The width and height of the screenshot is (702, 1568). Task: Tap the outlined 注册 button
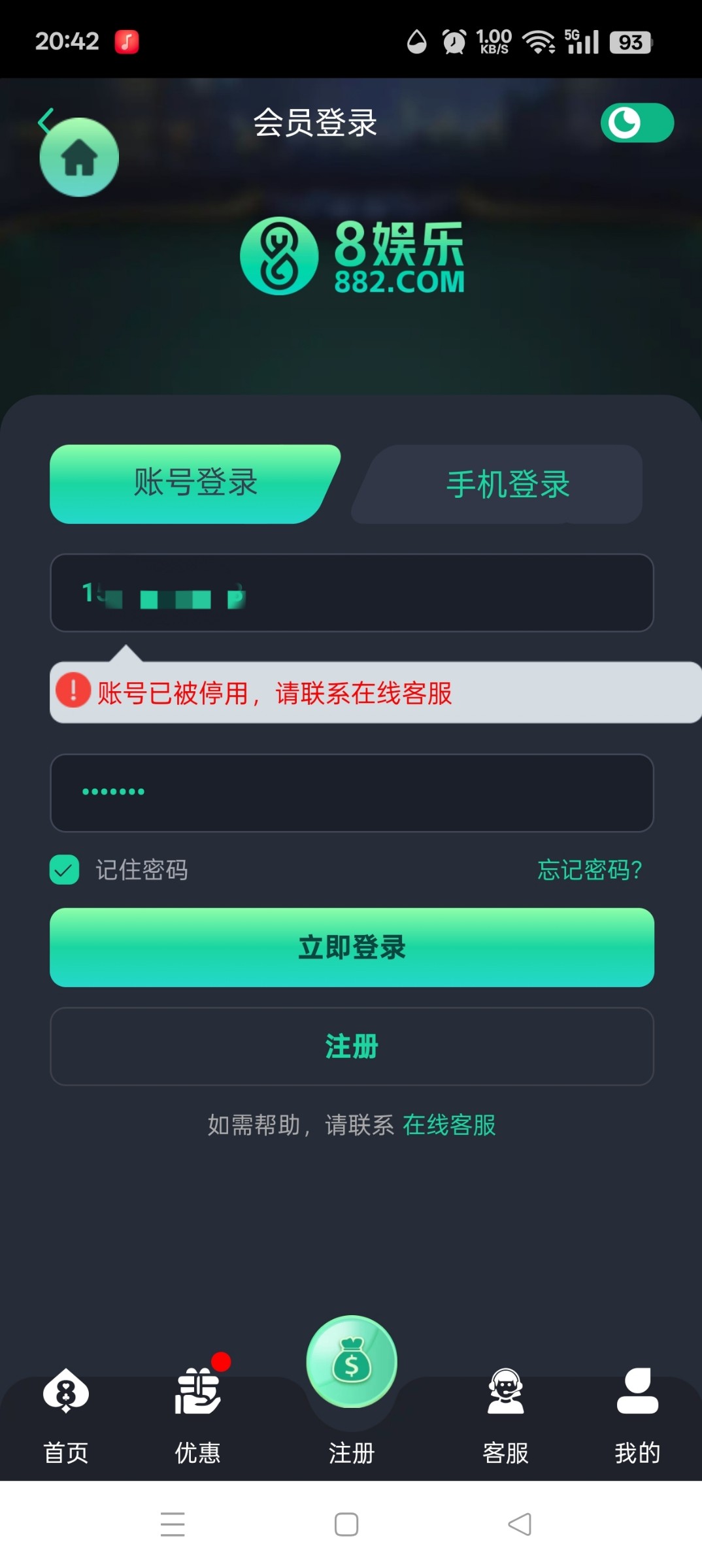click(352, 1046)
